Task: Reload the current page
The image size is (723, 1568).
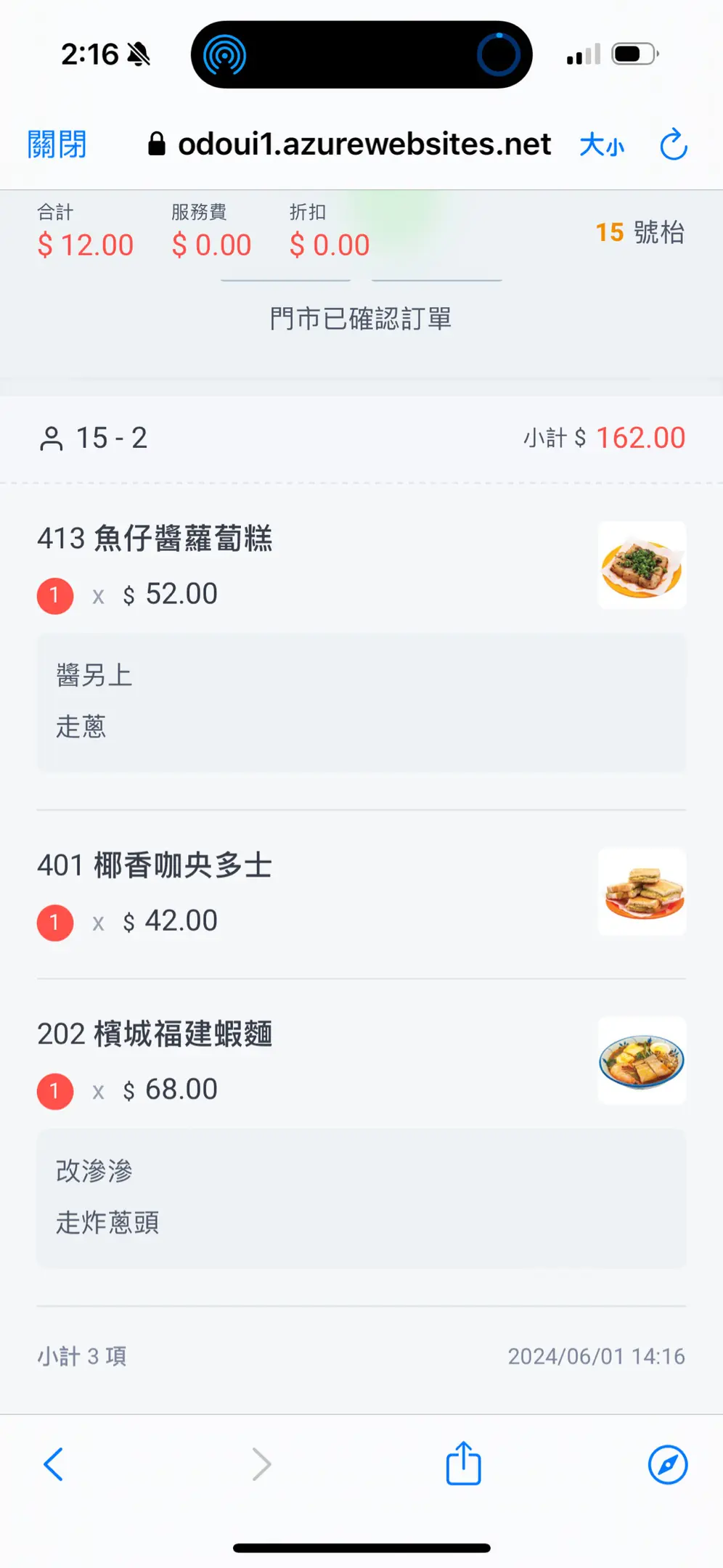Action: coord(673,144)
